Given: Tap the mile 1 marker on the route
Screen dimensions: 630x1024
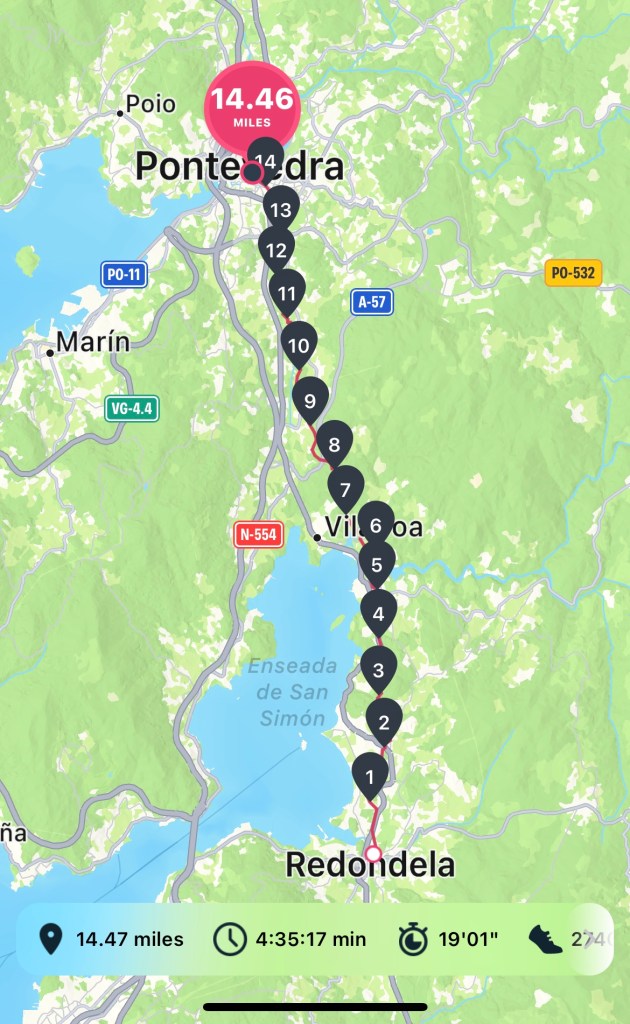Looking at the screenshot, I should [x=370, y=775].
